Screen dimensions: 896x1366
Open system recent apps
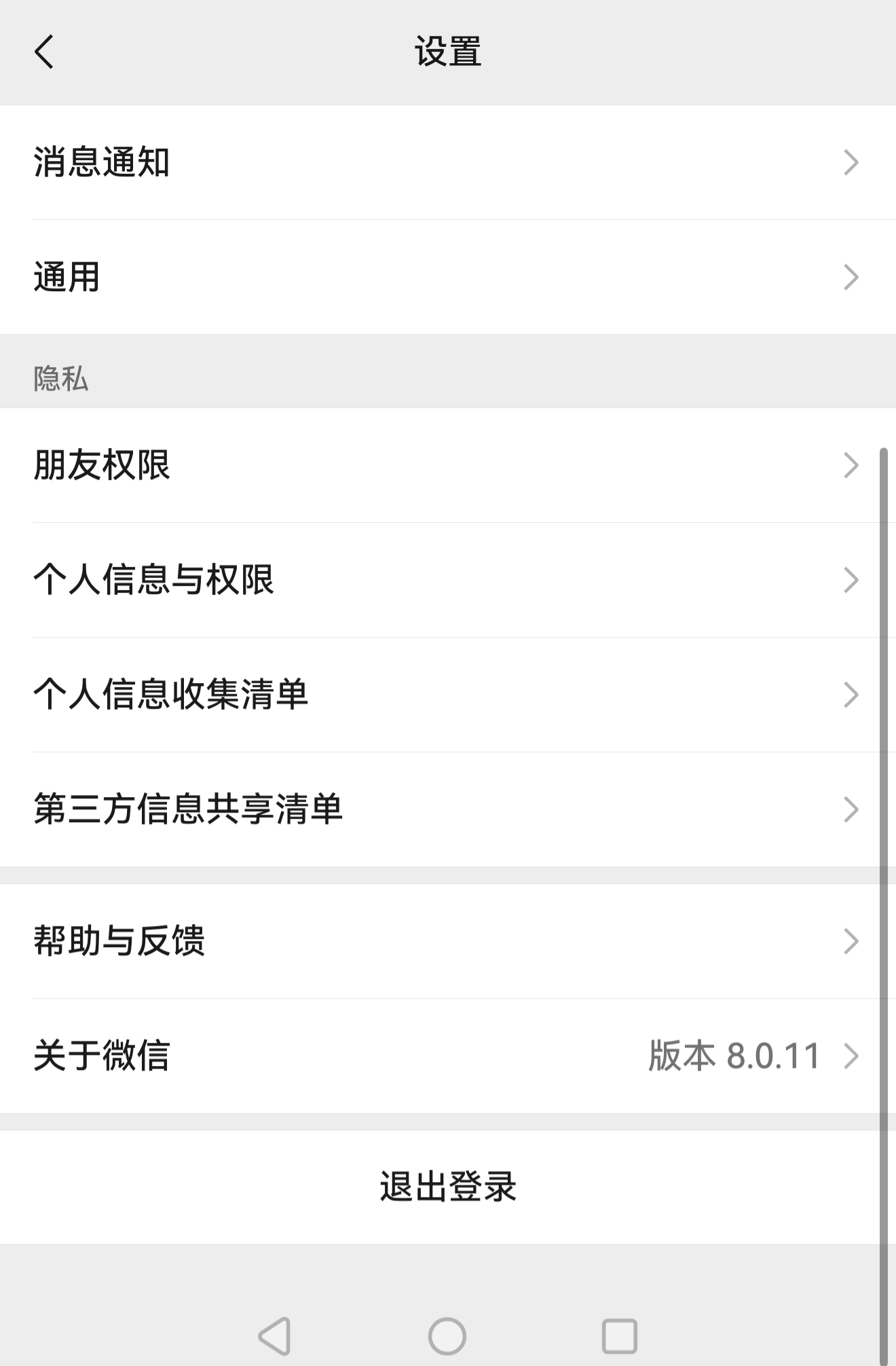[x=619, y=1336]
